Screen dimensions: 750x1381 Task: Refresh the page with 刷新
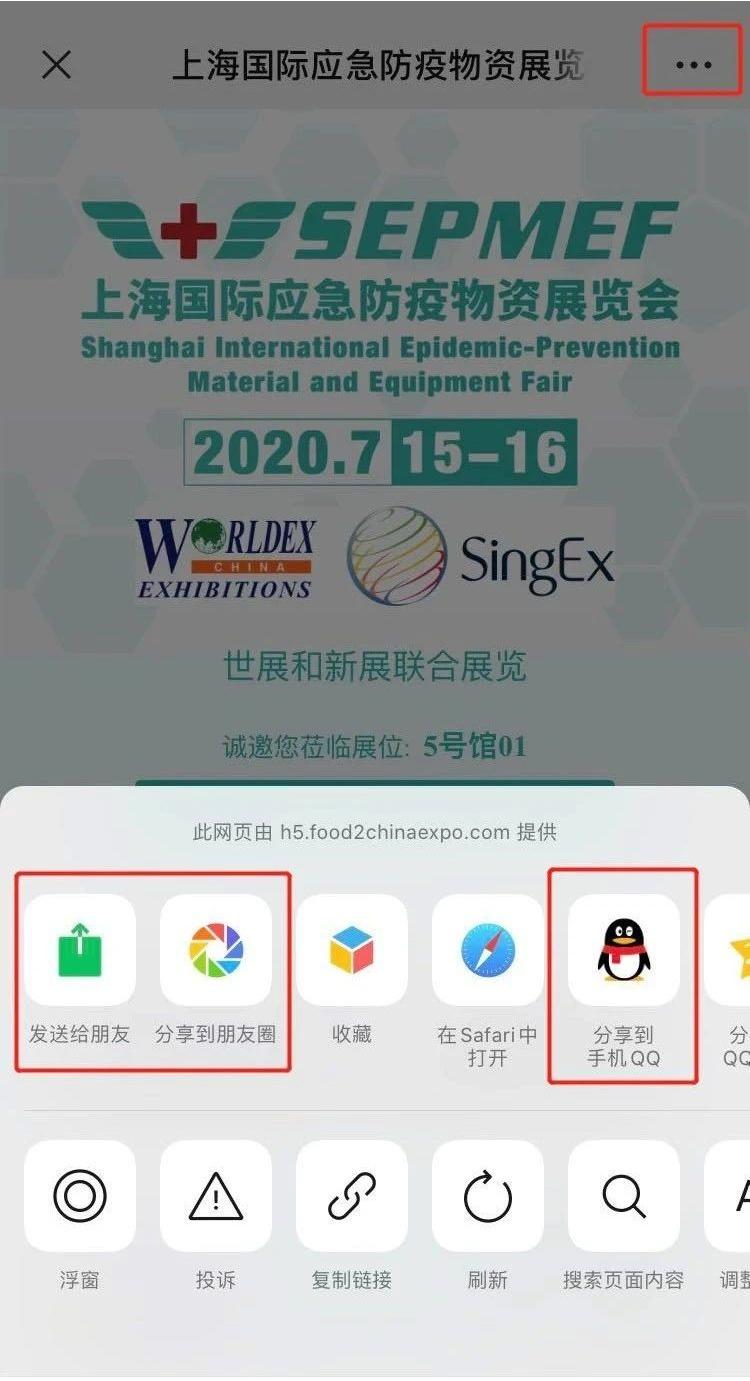coord(488,1196)
